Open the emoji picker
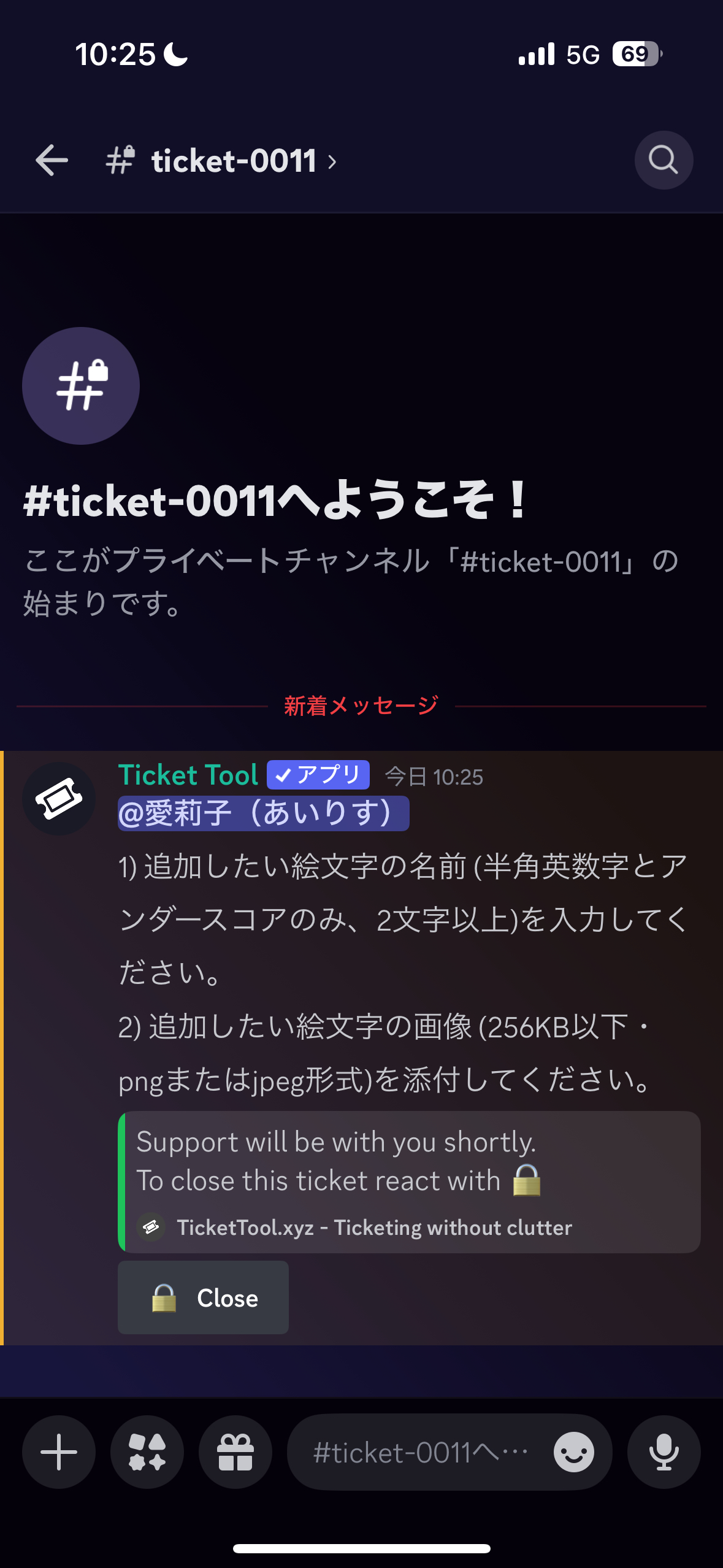Viewport: 723px width, 1568px height. (x=573, y=1452)
